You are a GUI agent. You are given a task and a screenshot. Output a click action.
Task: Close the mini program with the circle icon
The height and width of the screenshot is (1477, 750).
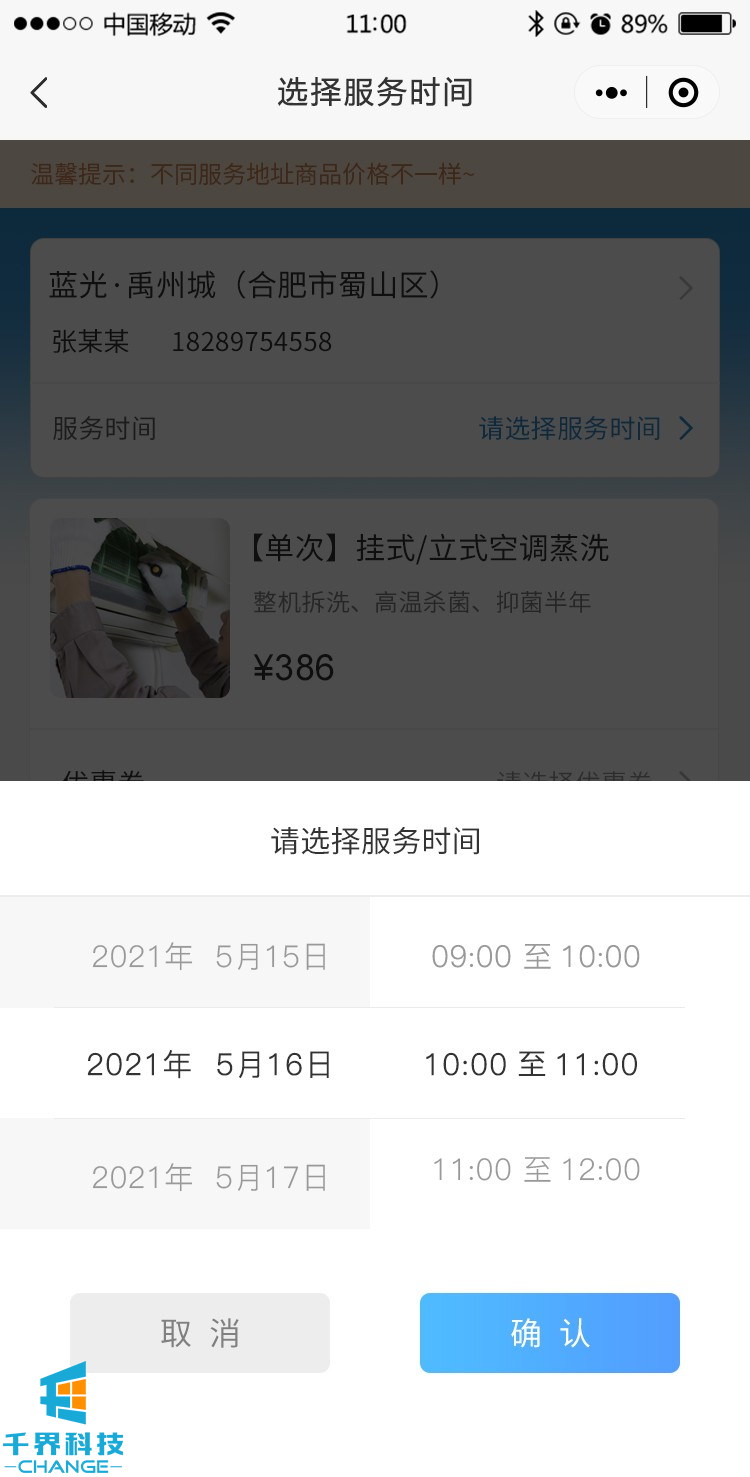(x=683, y=93)
